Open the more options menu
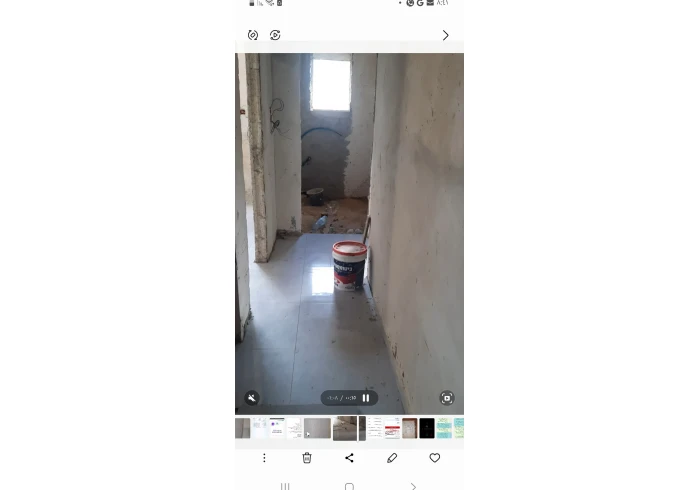The height and width of the screenshot is (490, 700). click(264, 458)
